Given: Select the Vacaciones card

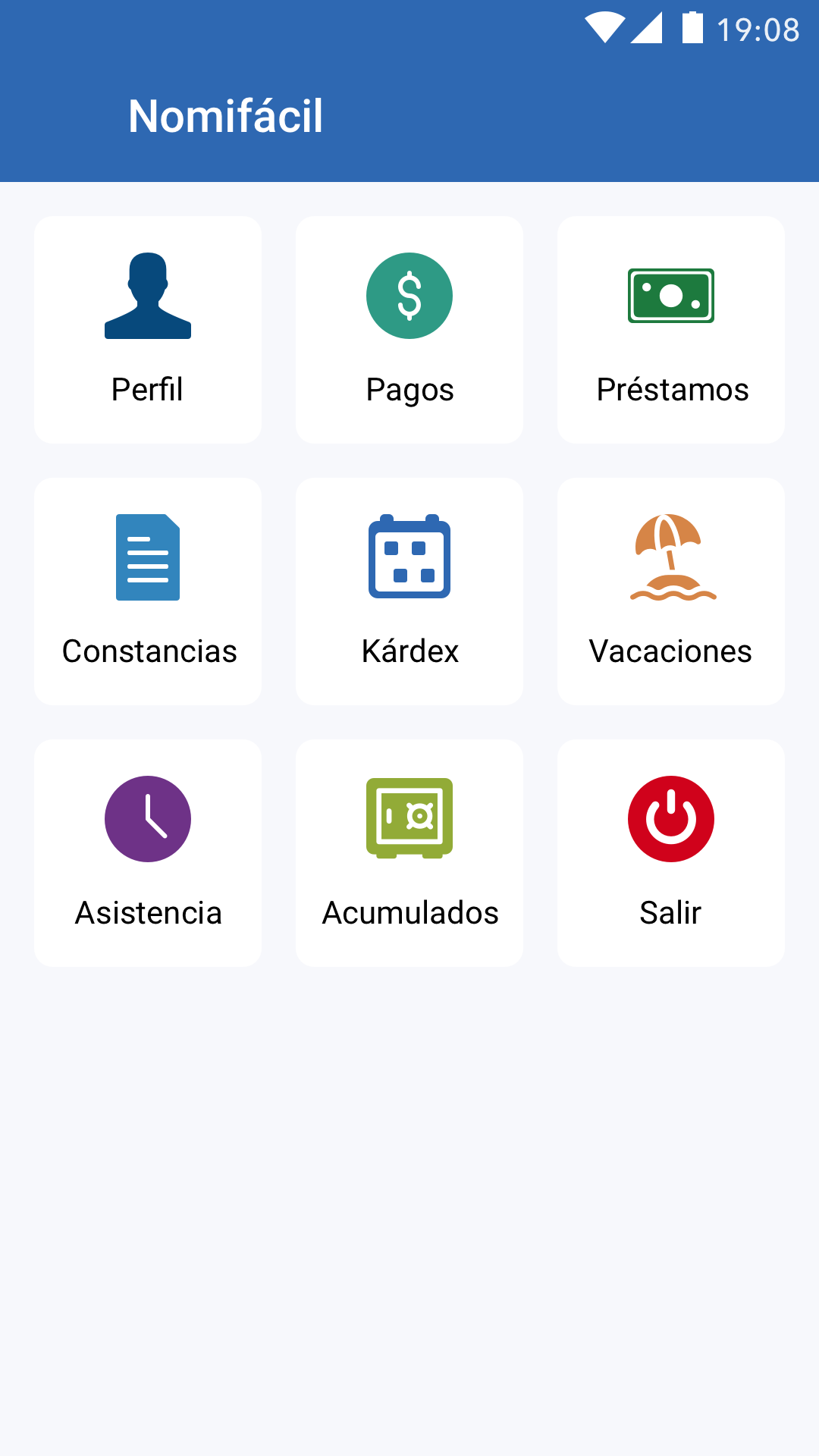Looking at the screenshot, I should pos(671,591).
